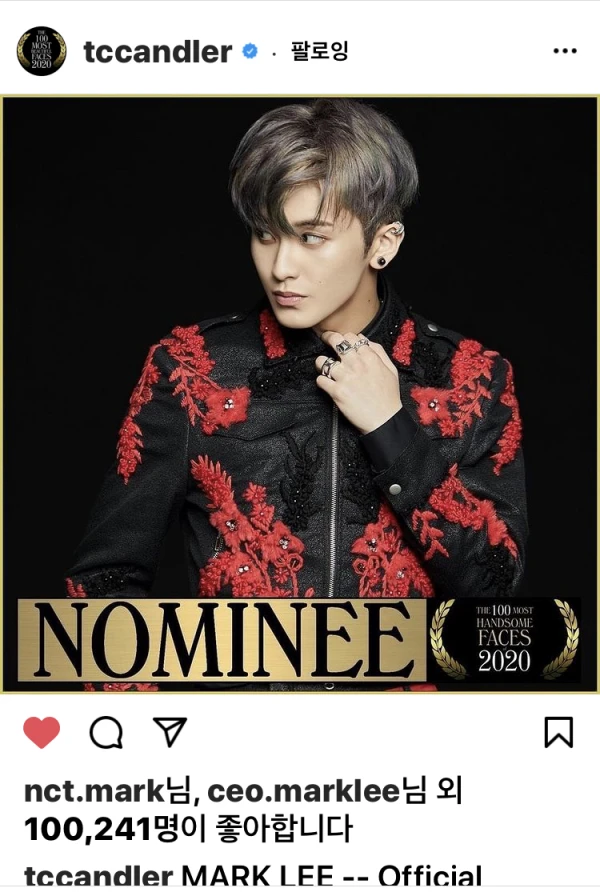
Task: Open comments with the speech bubble icon
Action: pos(106,733)
